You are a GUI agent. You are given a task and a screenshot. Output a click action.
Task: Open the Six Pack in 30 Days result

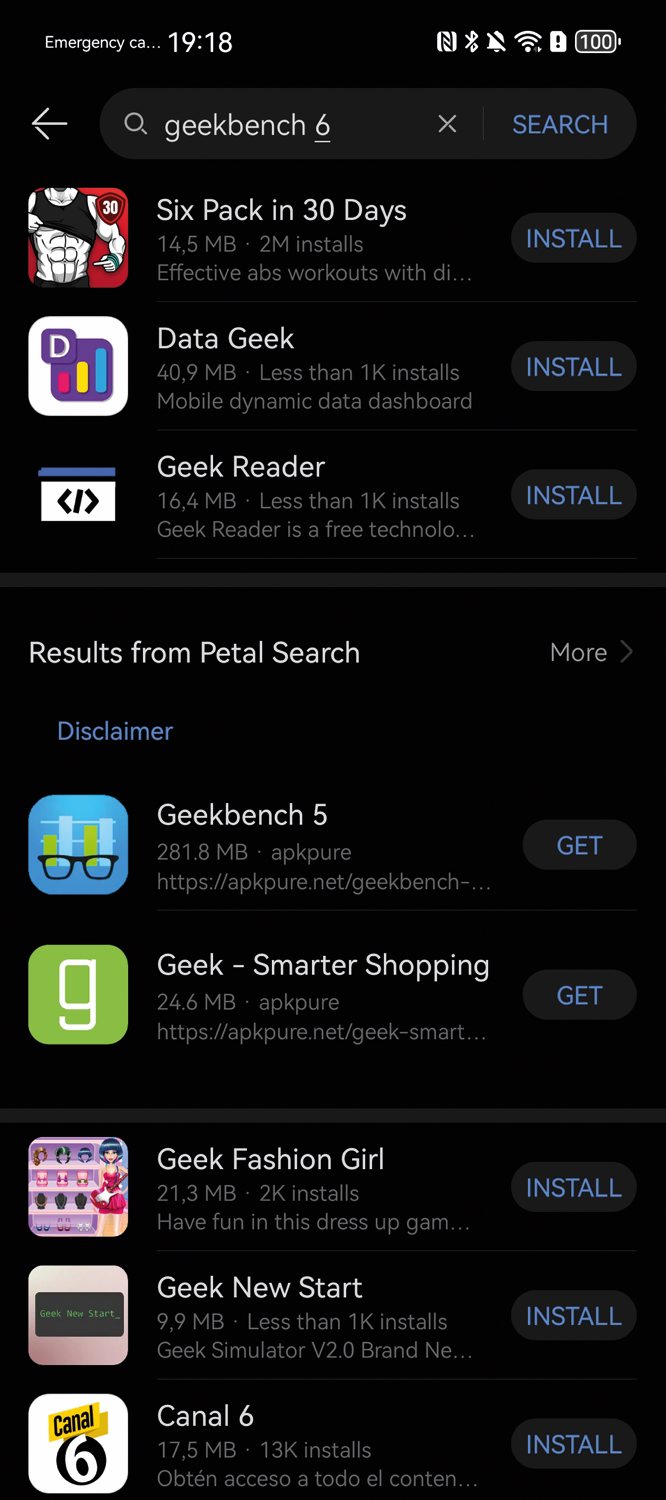coord(281,211)
